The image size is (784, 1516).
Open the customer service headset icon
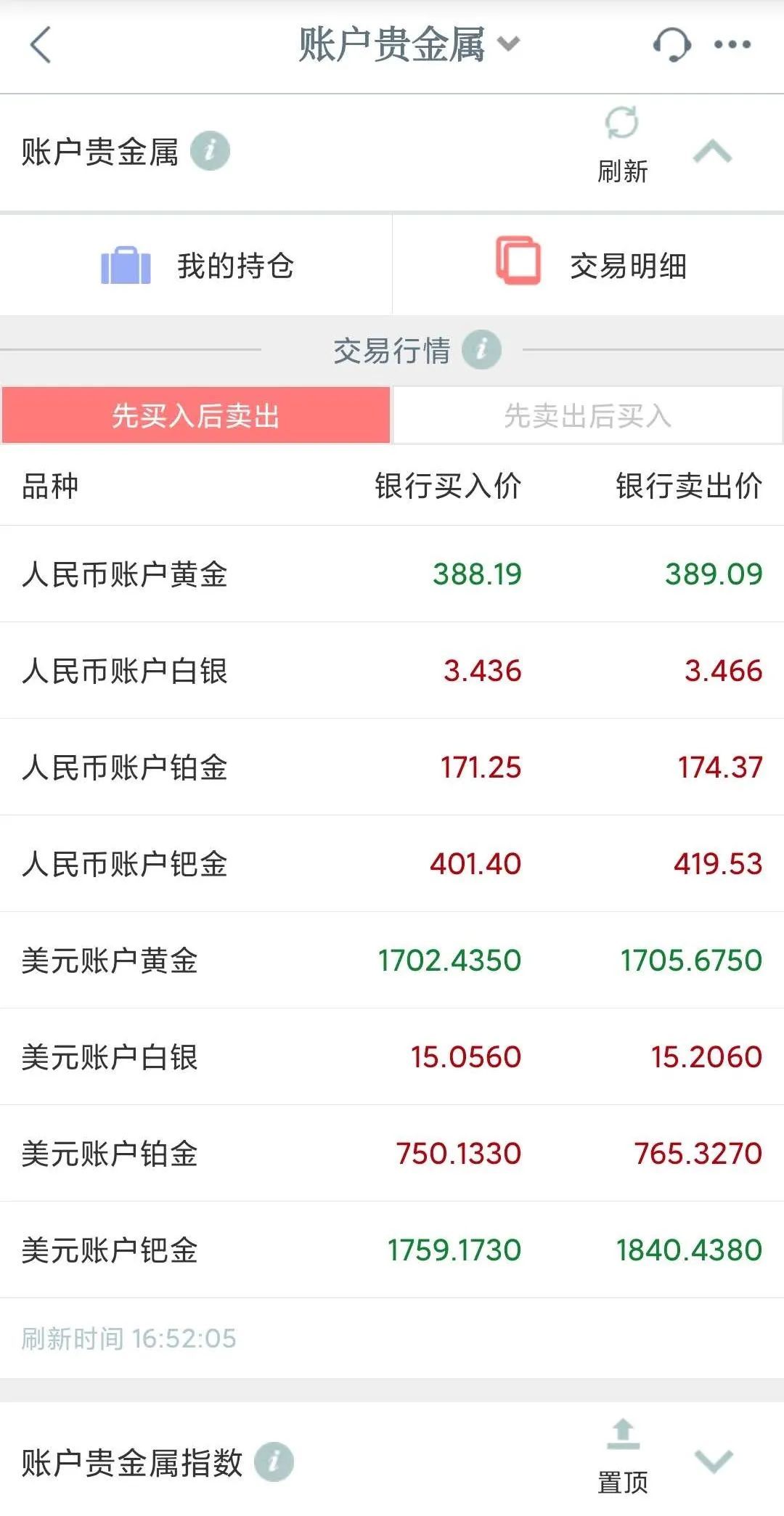click(x=671, y=45)
